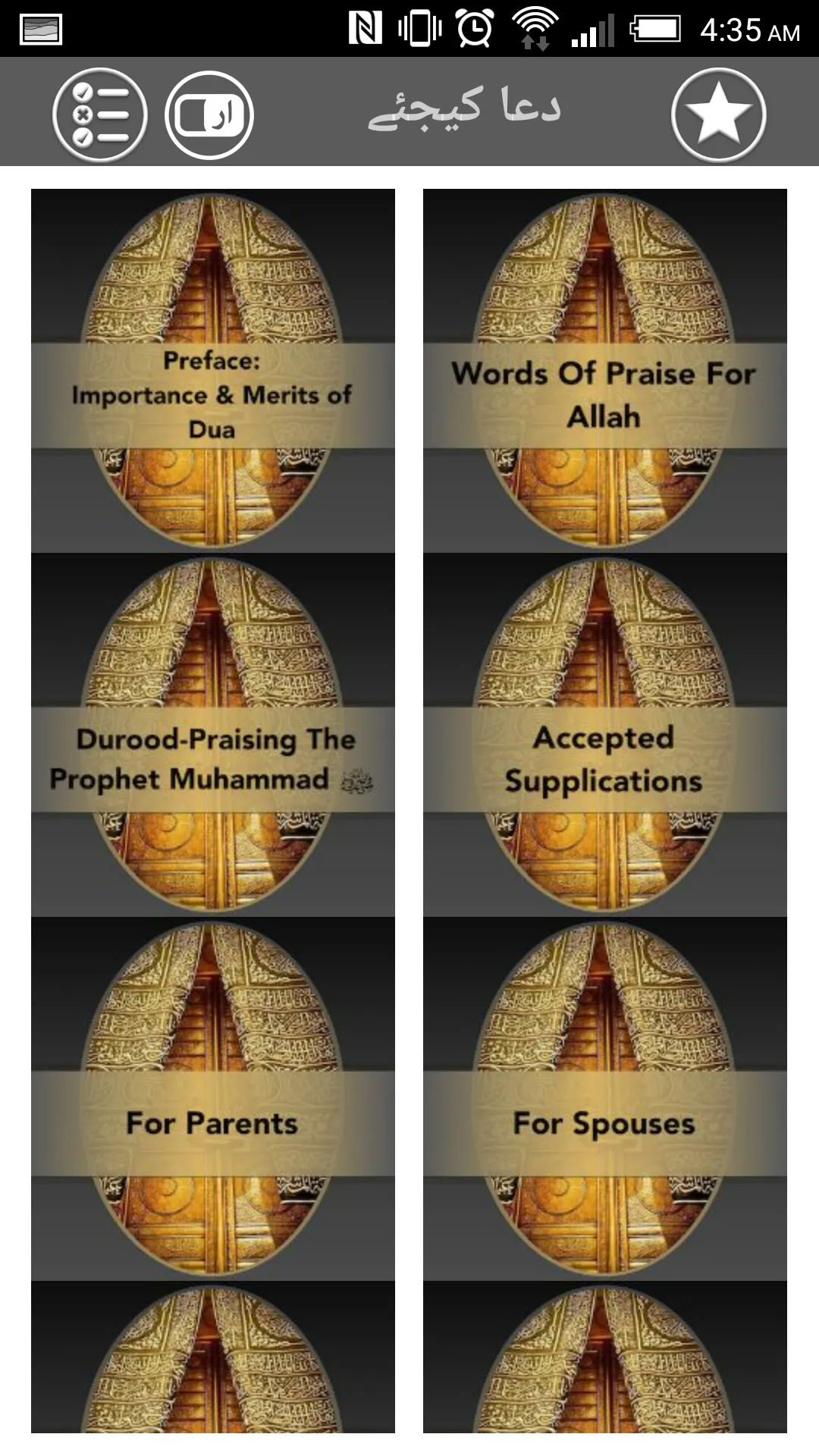
Task: Open Preface: Importance & Merits of Dua
Action: [x=212, y=371]
